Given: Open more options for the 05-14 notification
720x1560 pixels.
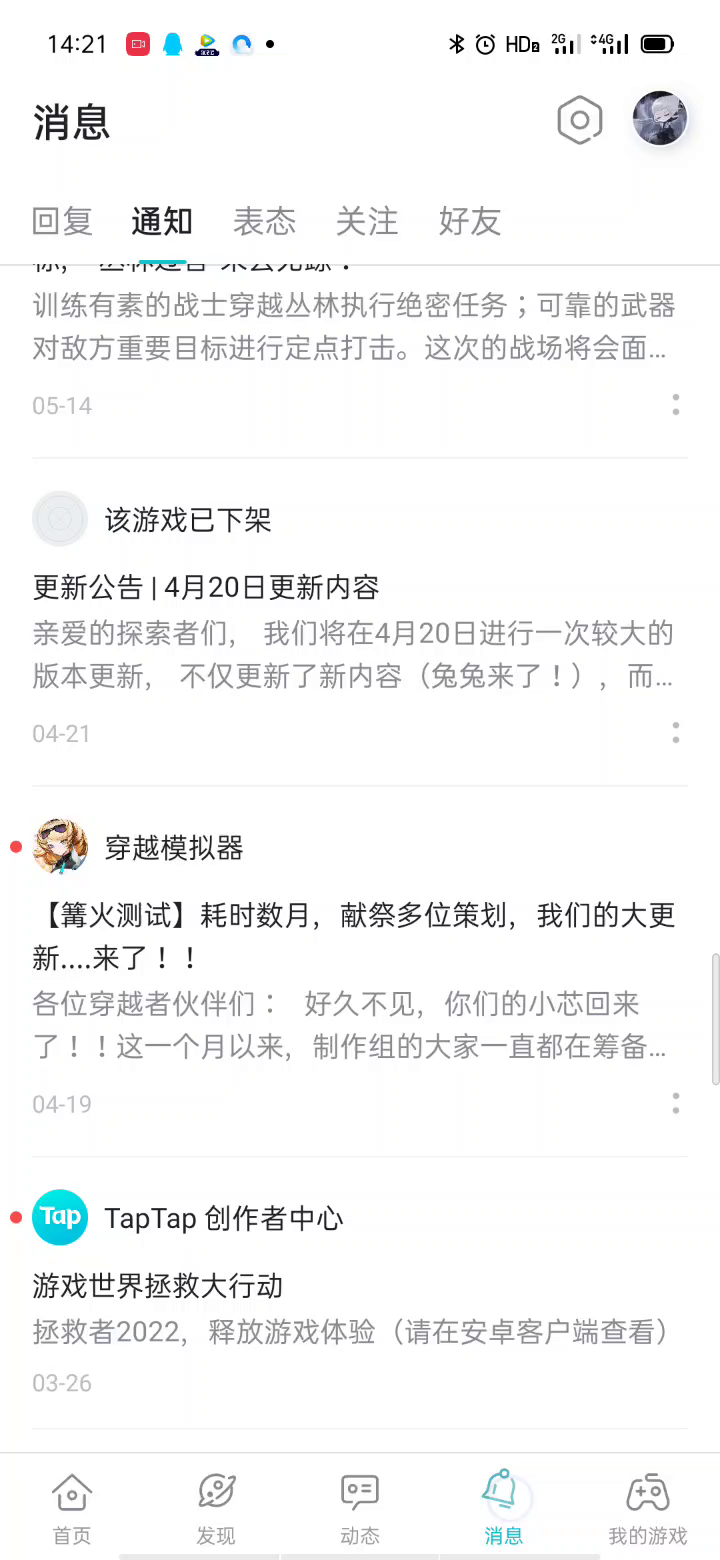Looking at the screenshot, I should pos(676,405).
